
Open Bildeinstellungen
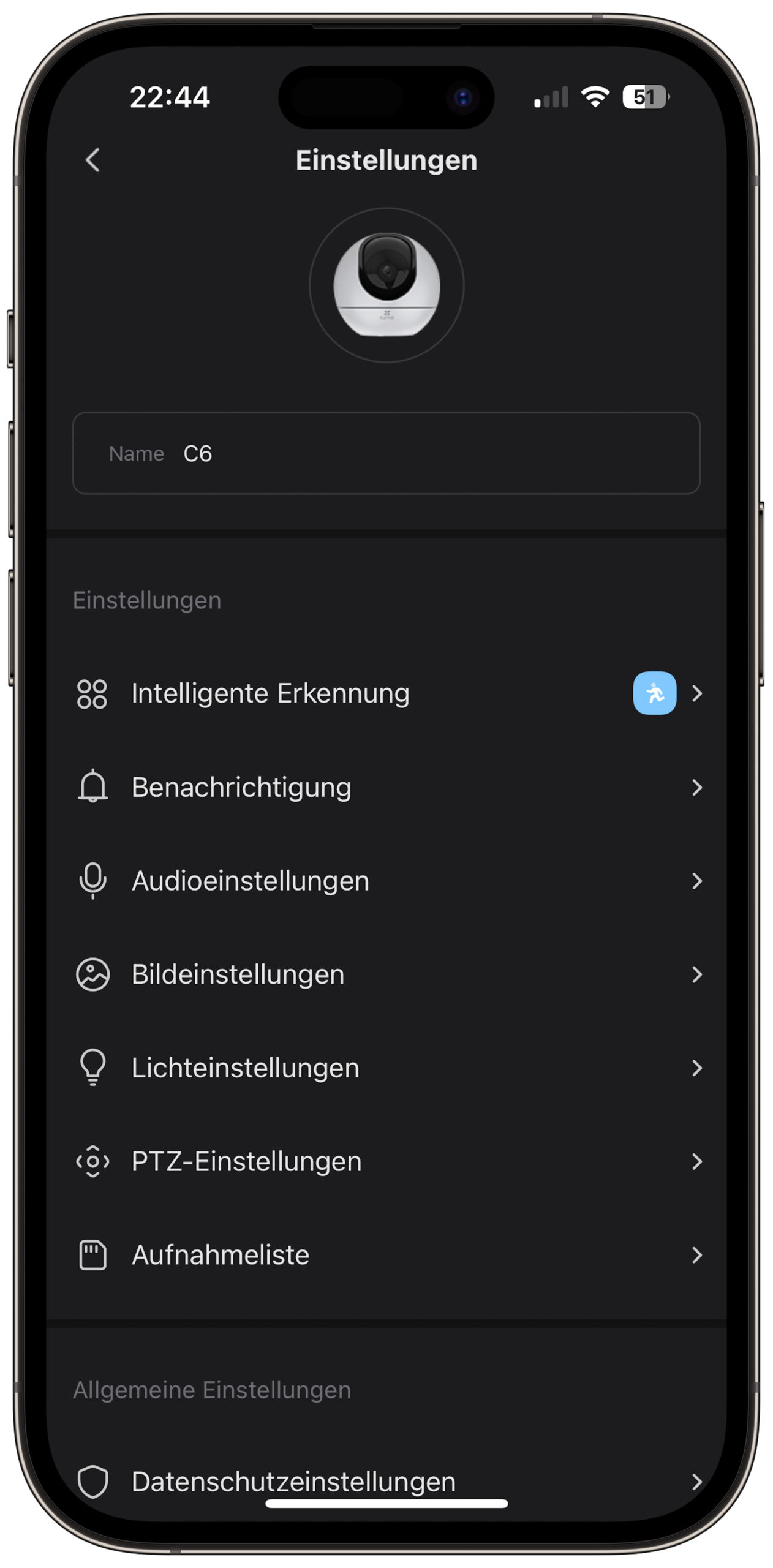click(x=386, y=974)
